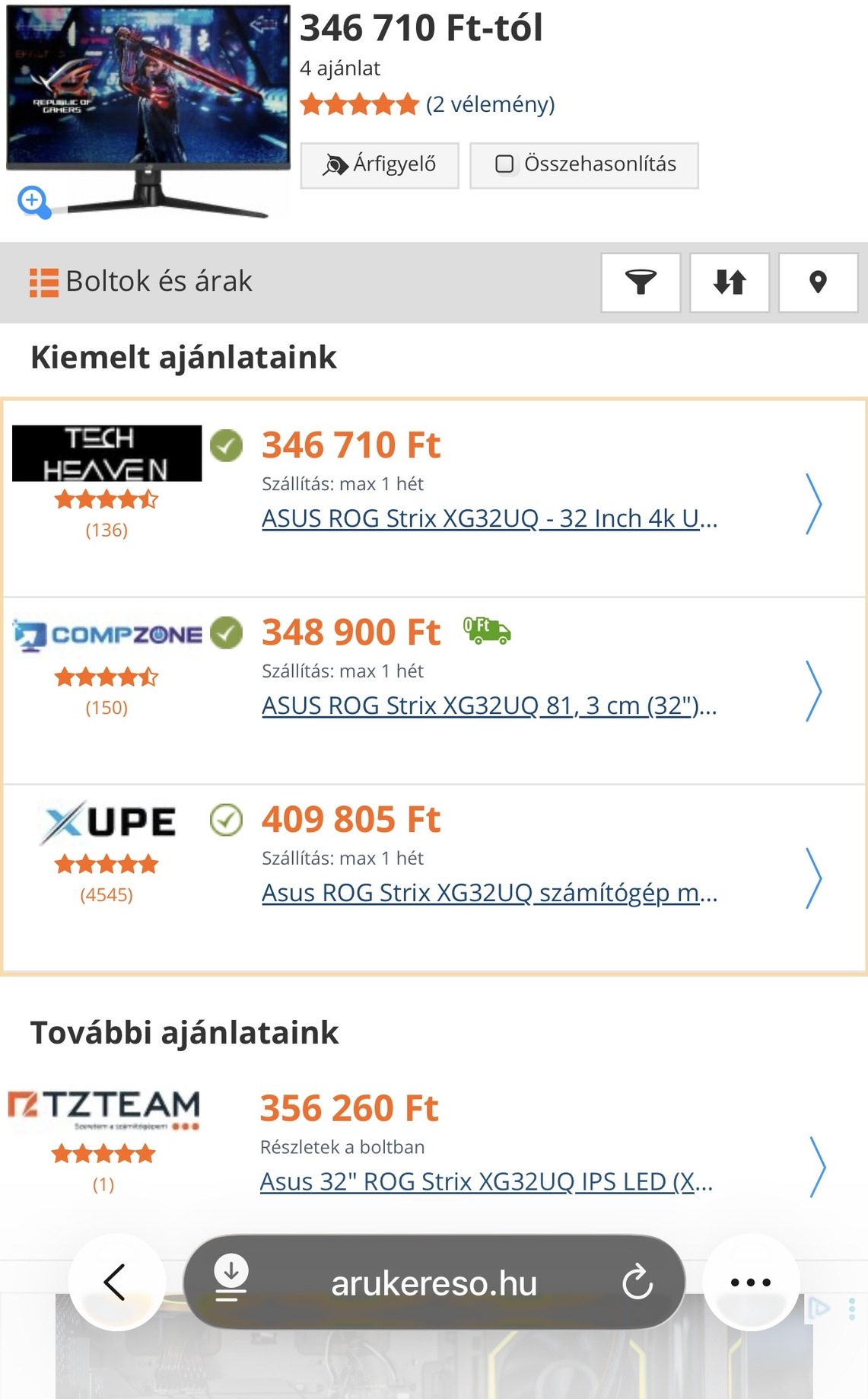Open the offers filter funnel

point(641,282)
